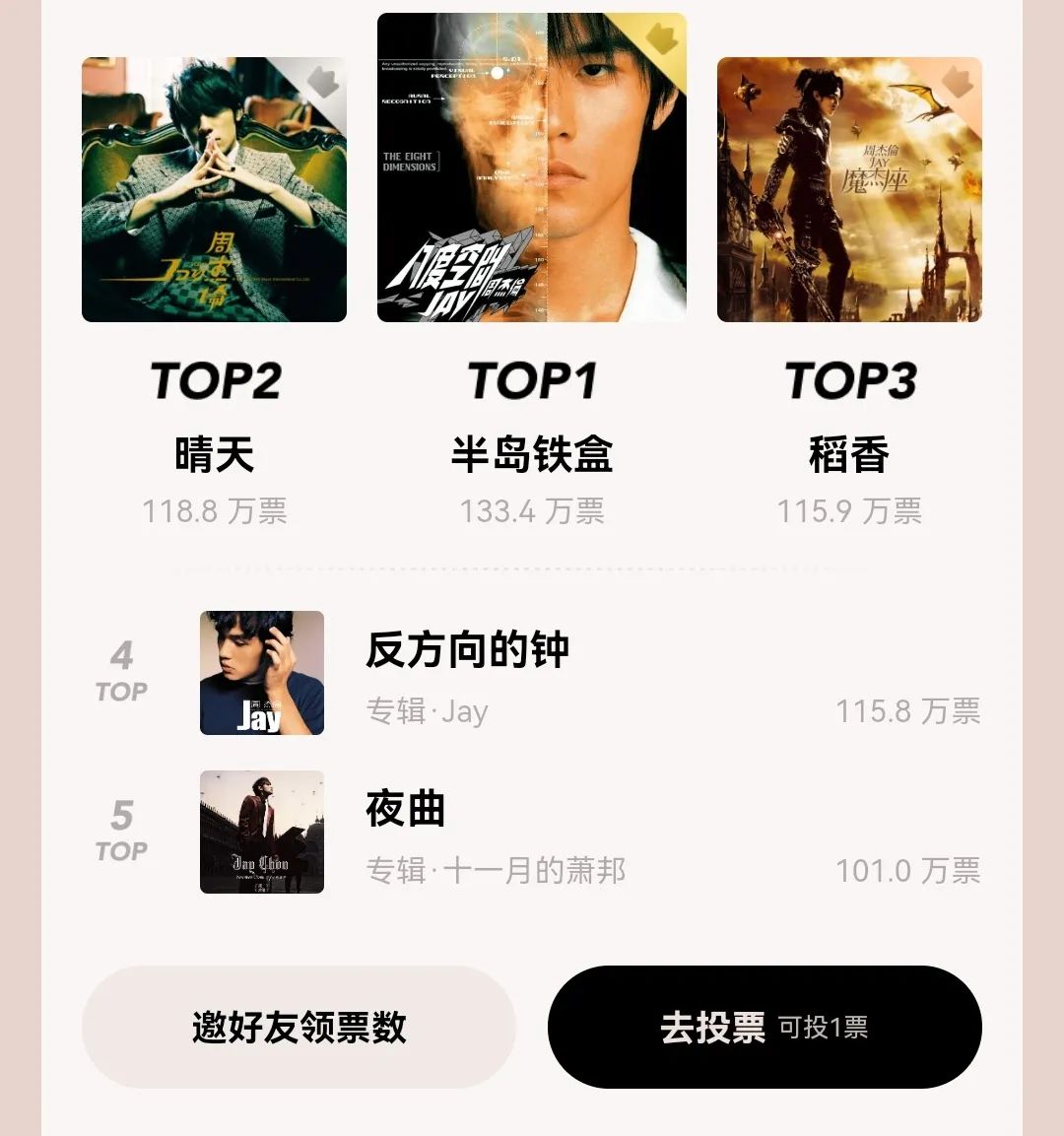
Task: Open the TOP3 song 稻香 cover
Action: (x=849, y=190)
